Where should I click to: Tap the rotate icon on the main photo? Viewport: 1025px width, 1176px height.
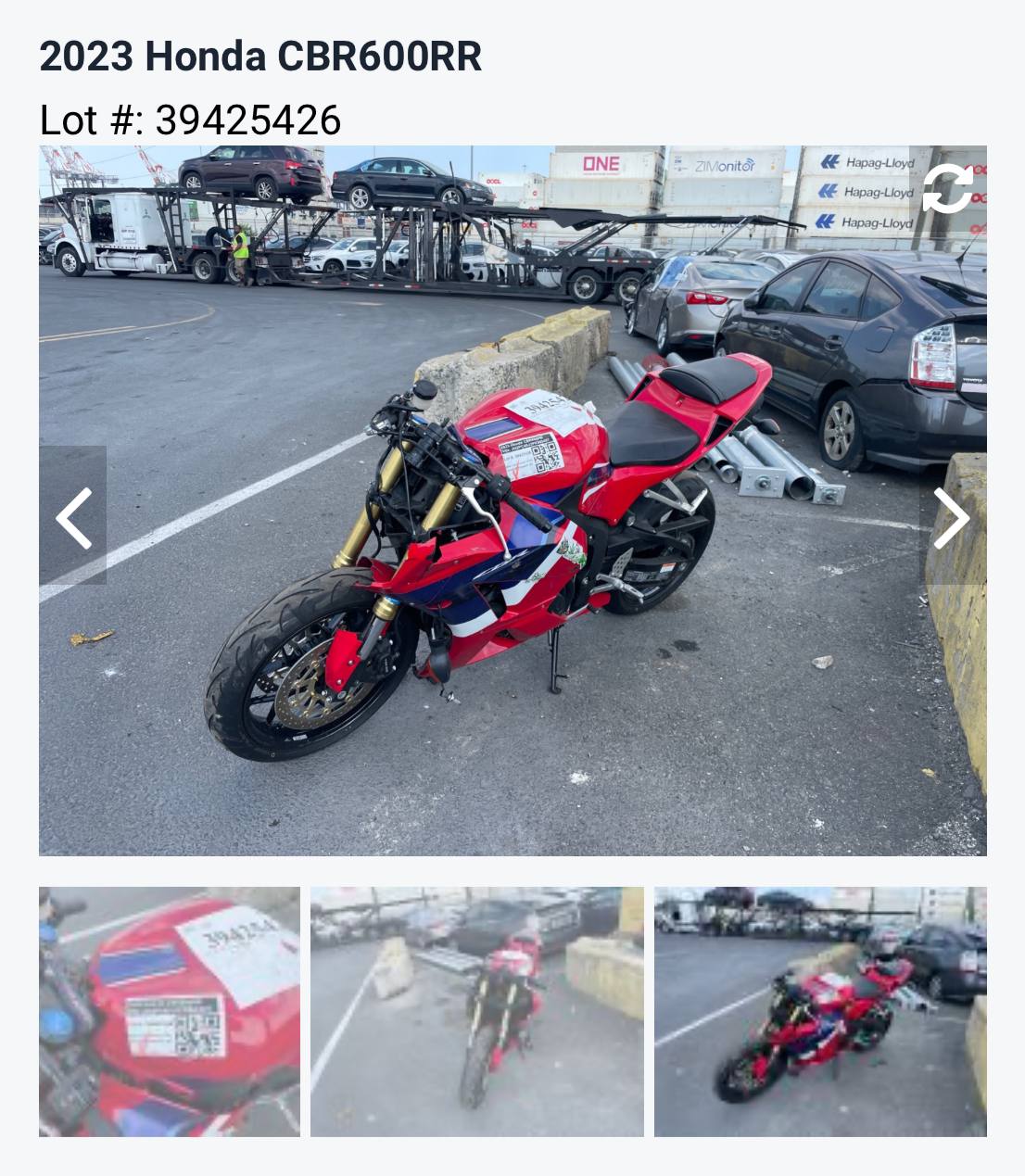pos(947,189)
